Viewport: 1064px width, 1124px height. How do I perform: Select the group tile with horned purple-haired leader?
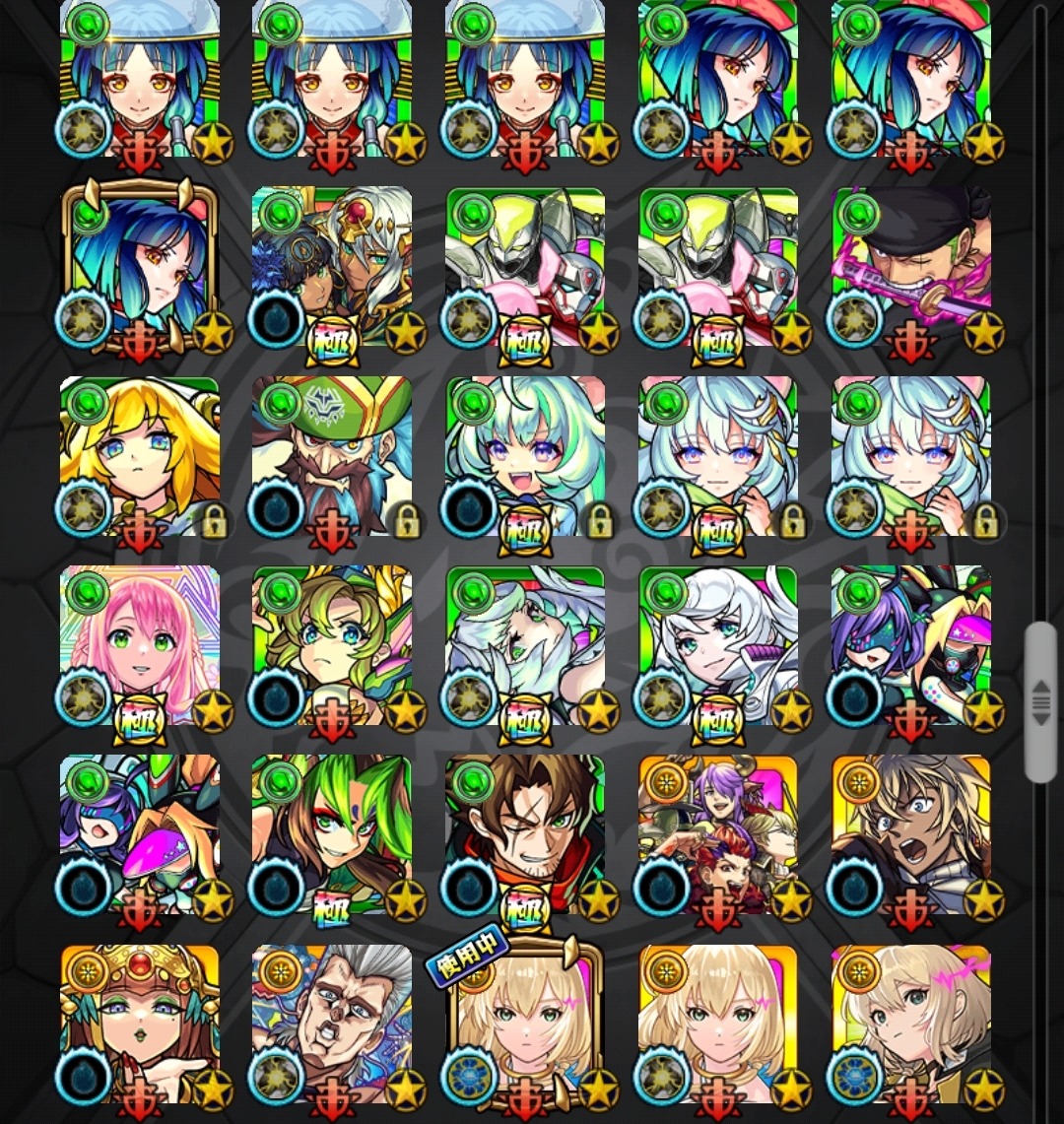click(x=718, y=835)
